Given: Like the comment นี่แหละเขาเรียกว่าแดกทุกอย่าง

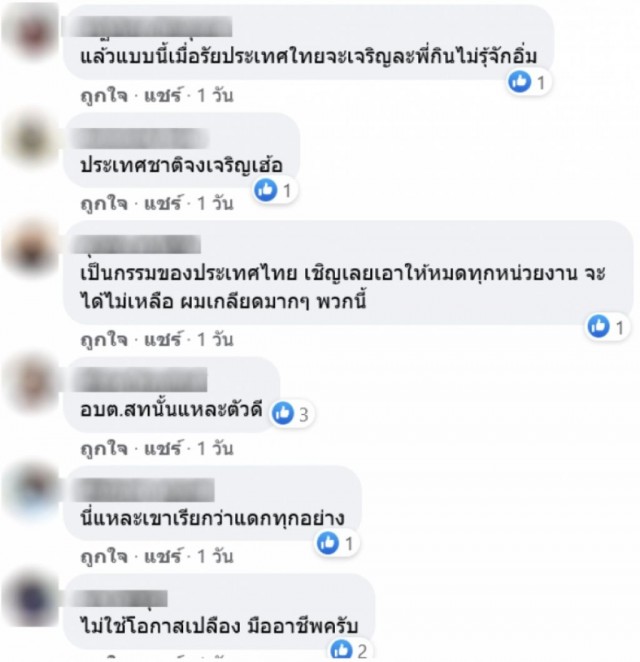Looking at the screenshot, I should pos(101,552).
